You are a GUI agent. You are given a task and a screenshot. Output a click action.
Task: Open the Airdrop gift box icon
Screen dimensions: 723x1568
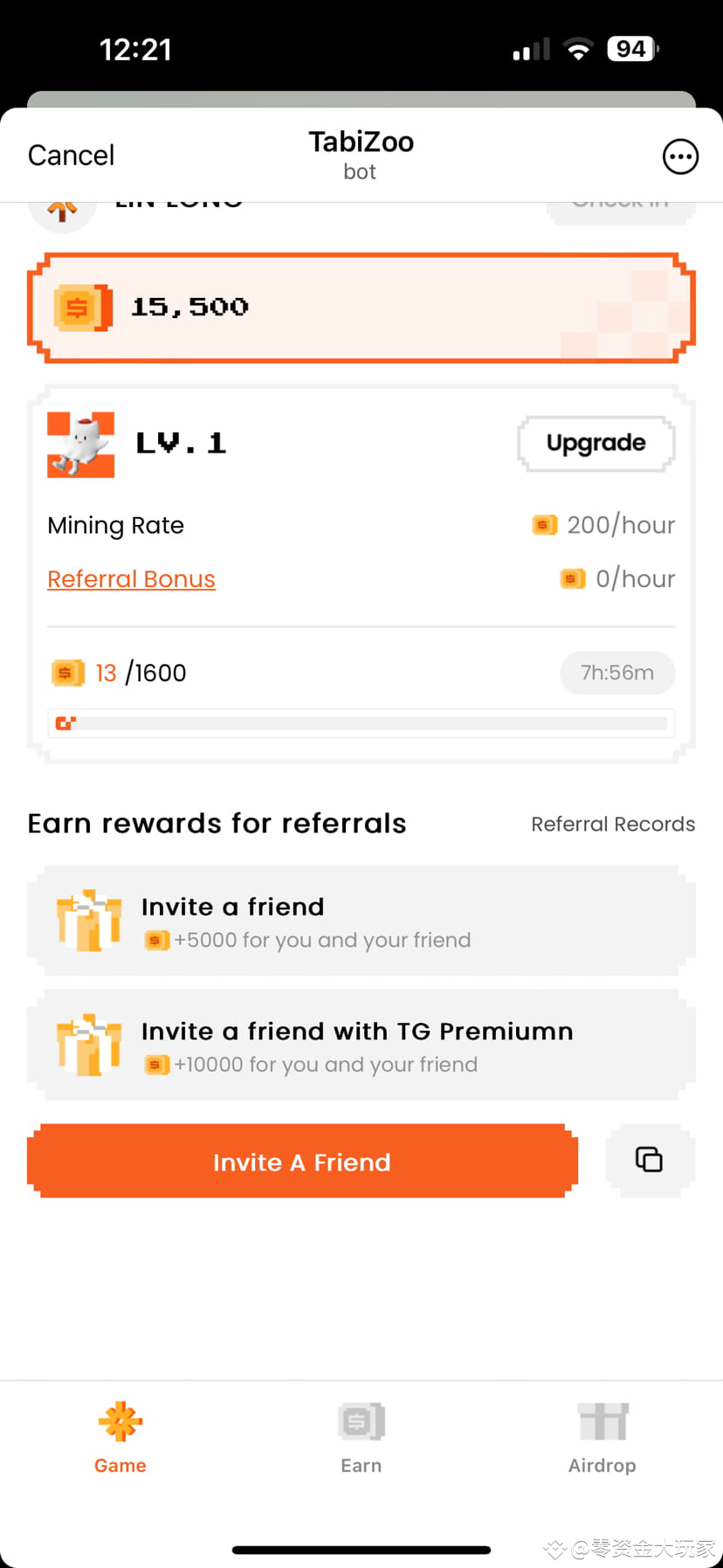click(x=602, y=1419)
